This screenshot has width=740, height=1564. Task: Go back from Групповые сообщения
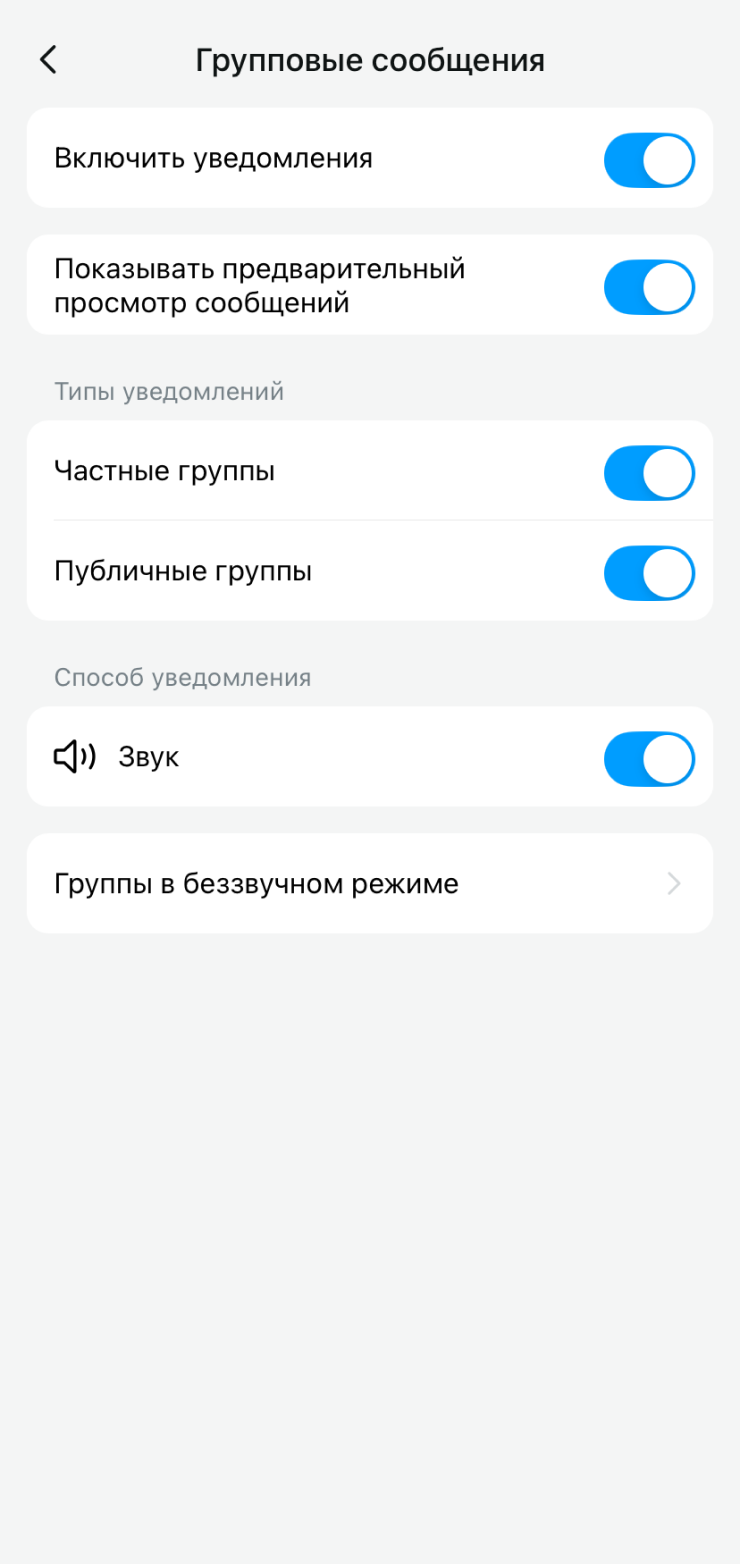coord(48,60)
